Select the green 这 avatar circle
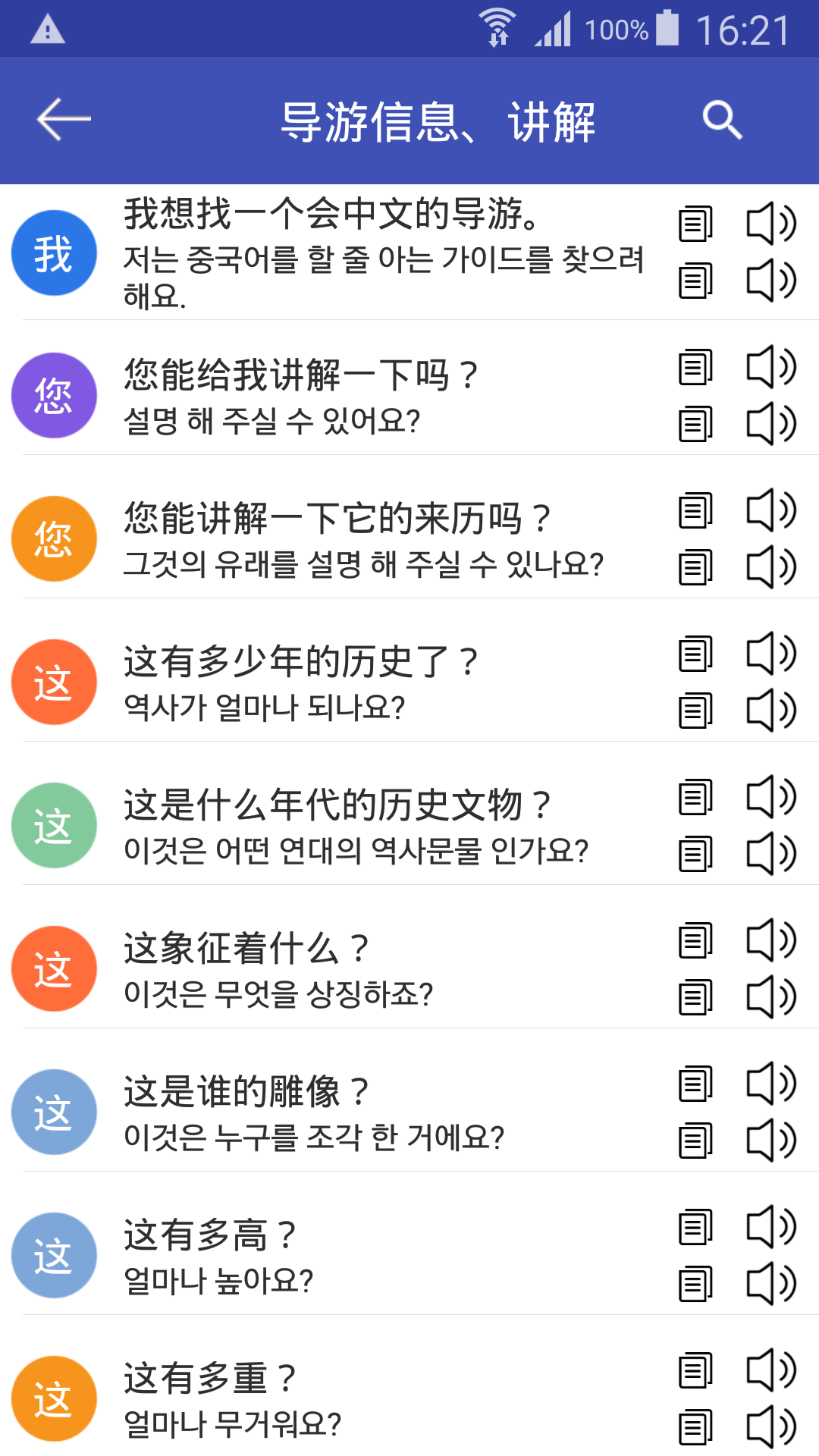The height and width of the screenshot is (1456, 819). (x=53, y=825)
